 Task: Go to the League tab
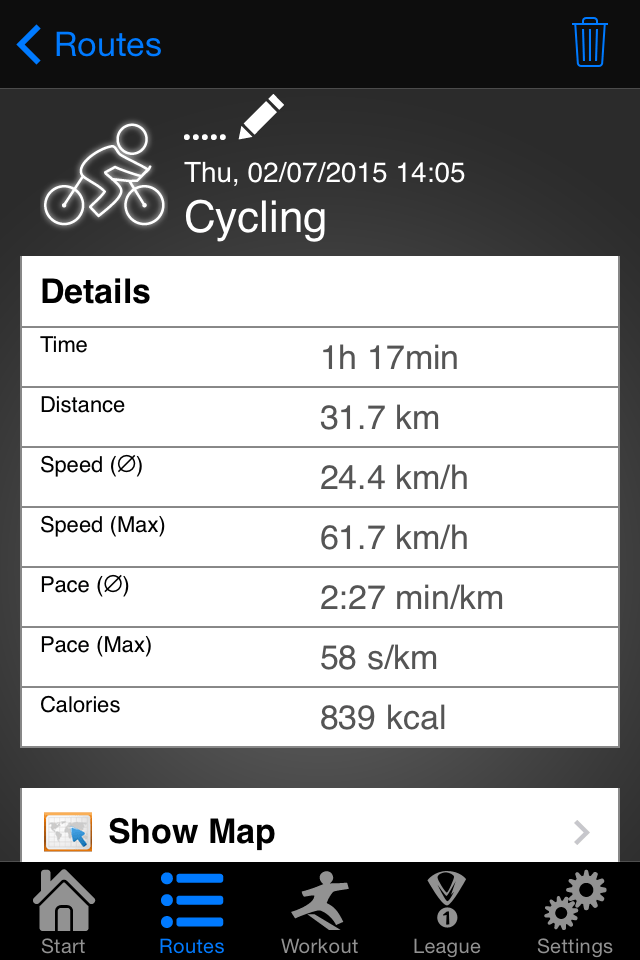[447, 912]
